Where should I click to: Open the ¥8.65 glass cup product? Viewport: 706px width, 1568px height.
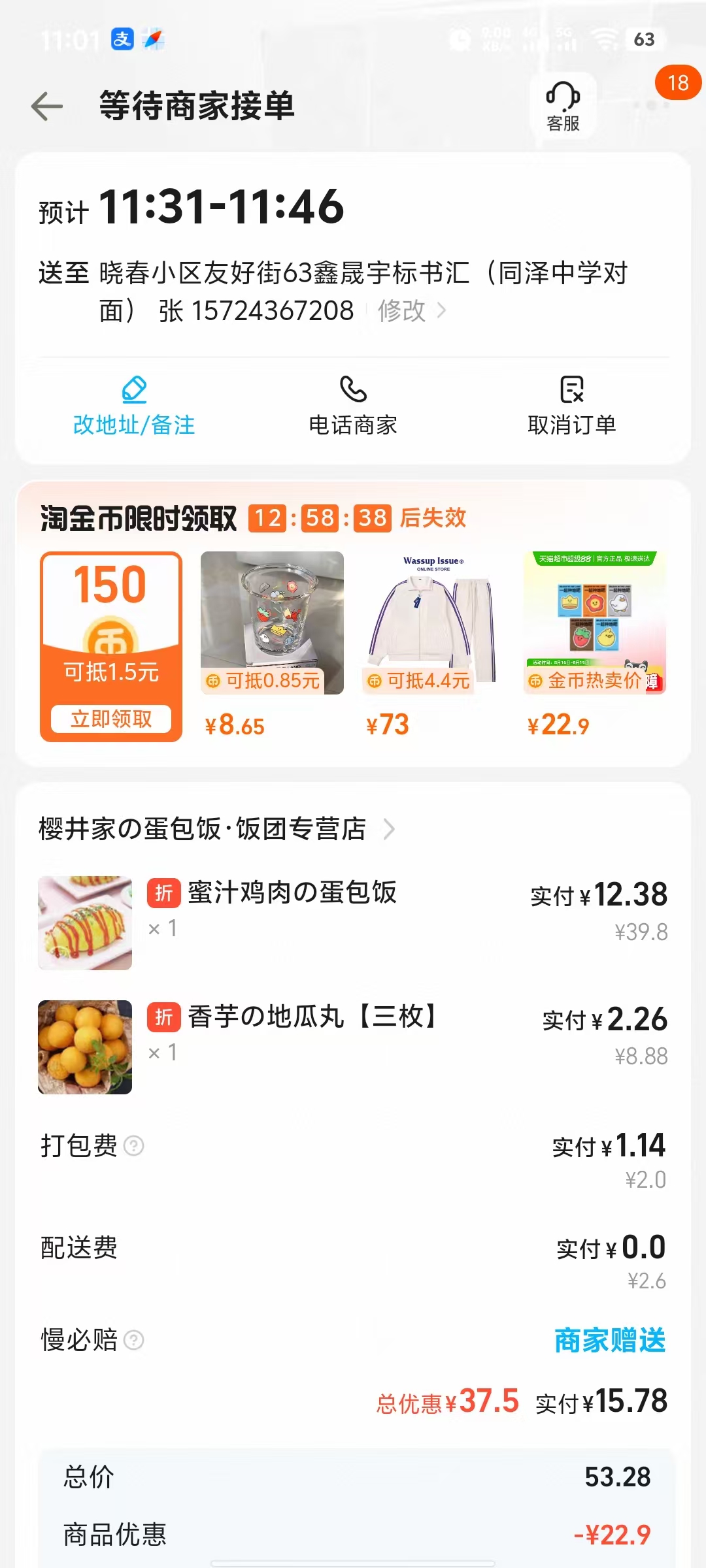coord(272,624)
